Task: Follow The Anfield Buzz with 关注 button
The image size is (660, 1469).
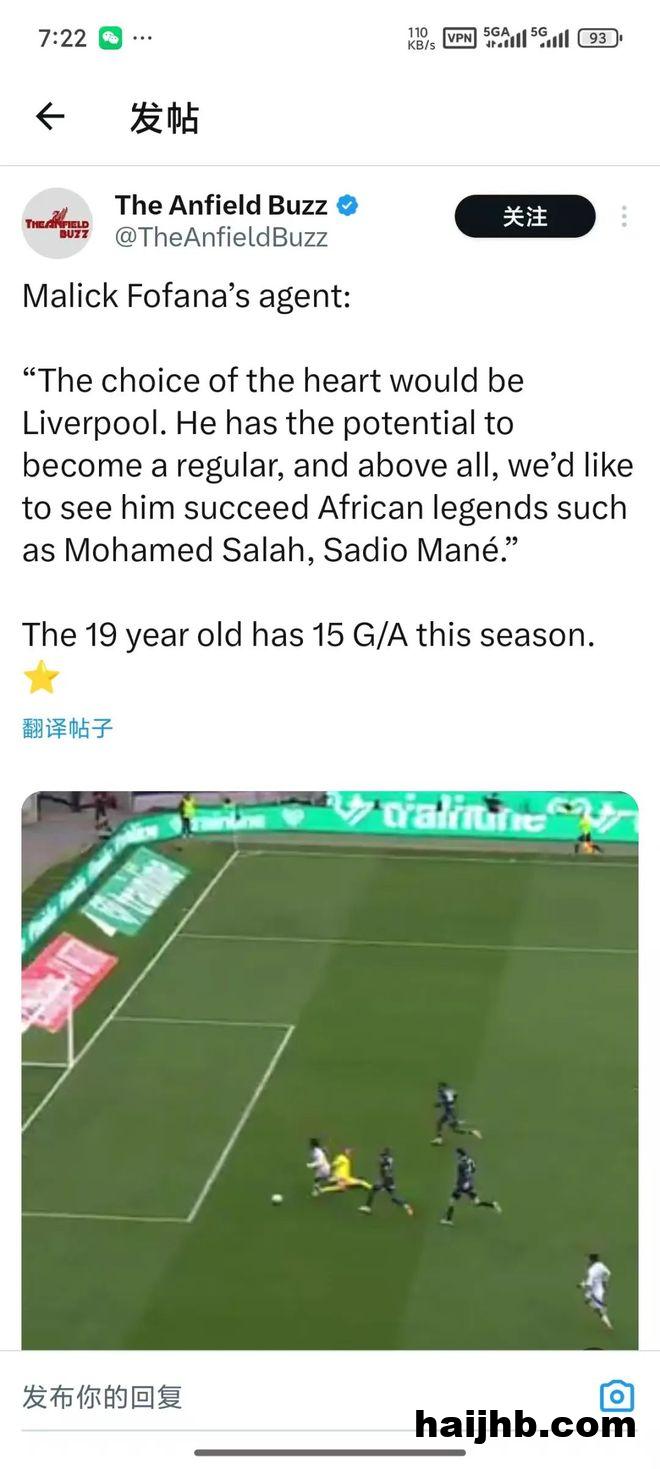Action: tap(524, 216)
